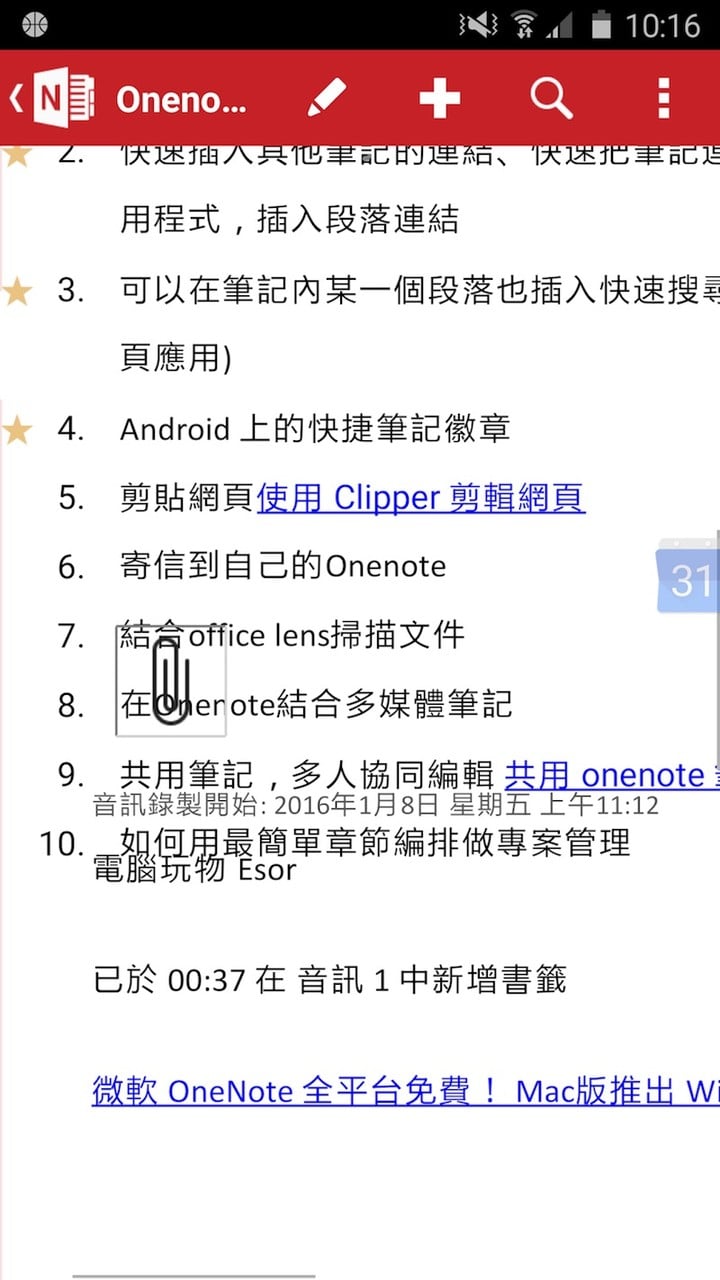Image resolution: width=720 pixels, height=1280 pixels.
Task: Open search in the notebook
Action: tap(551, 99)
